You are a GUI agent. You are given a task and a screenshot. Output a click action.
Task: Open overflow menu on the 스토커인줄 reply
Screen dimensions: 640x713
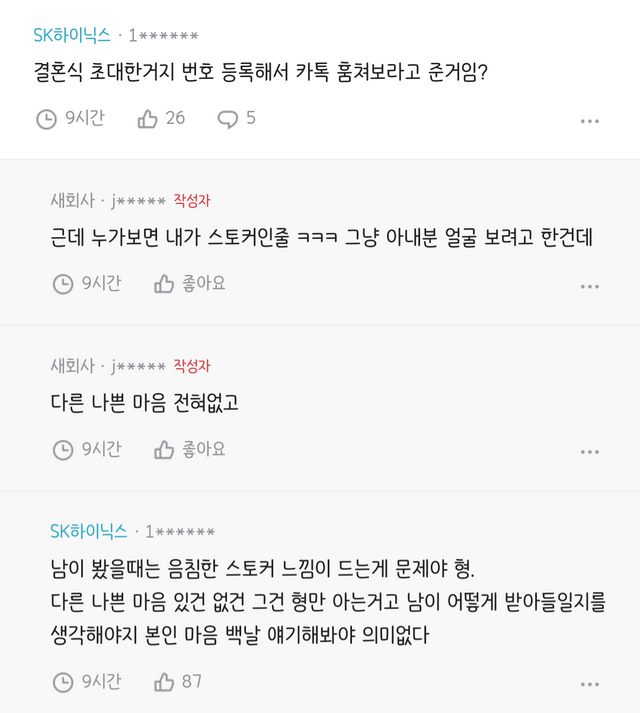coord(590,286)
